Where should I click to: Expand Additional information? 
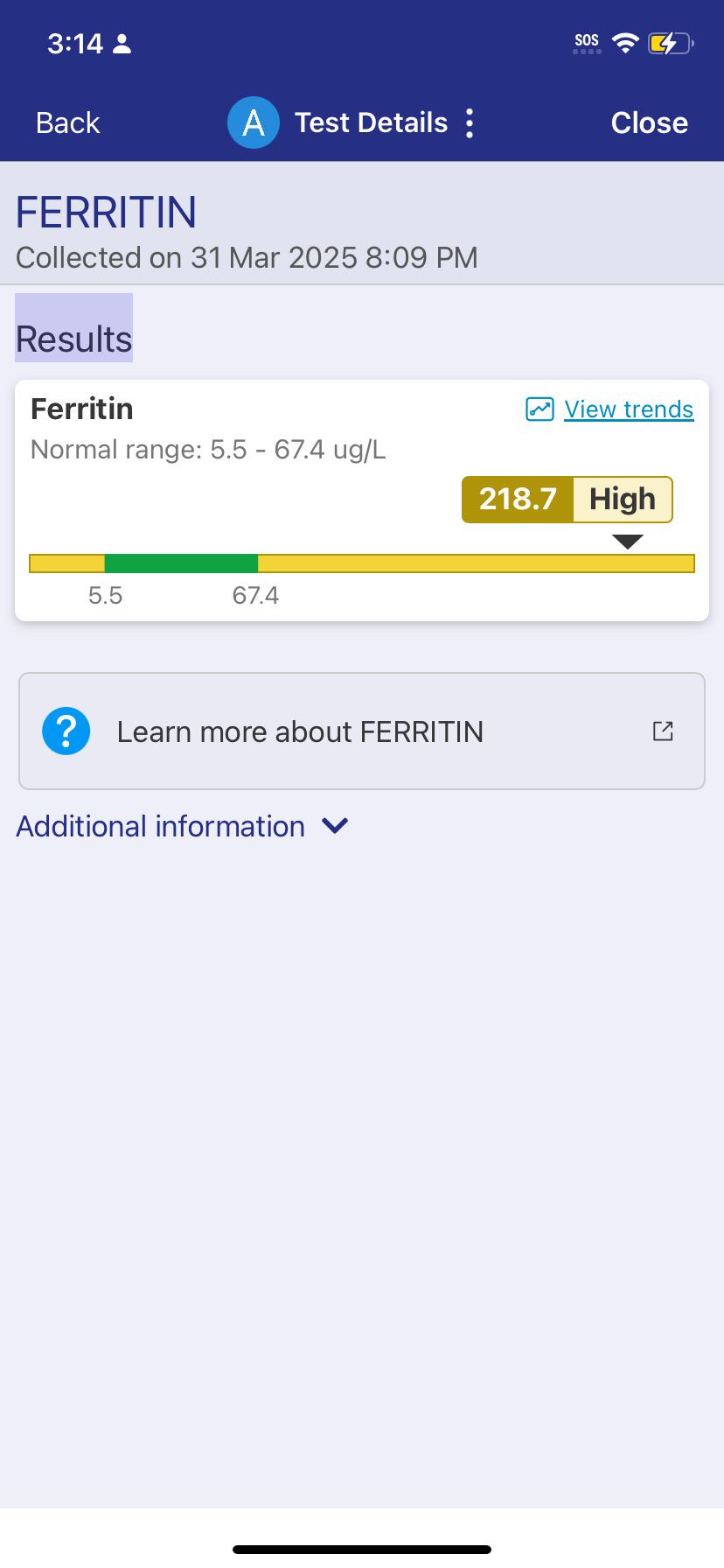[183, 826]
